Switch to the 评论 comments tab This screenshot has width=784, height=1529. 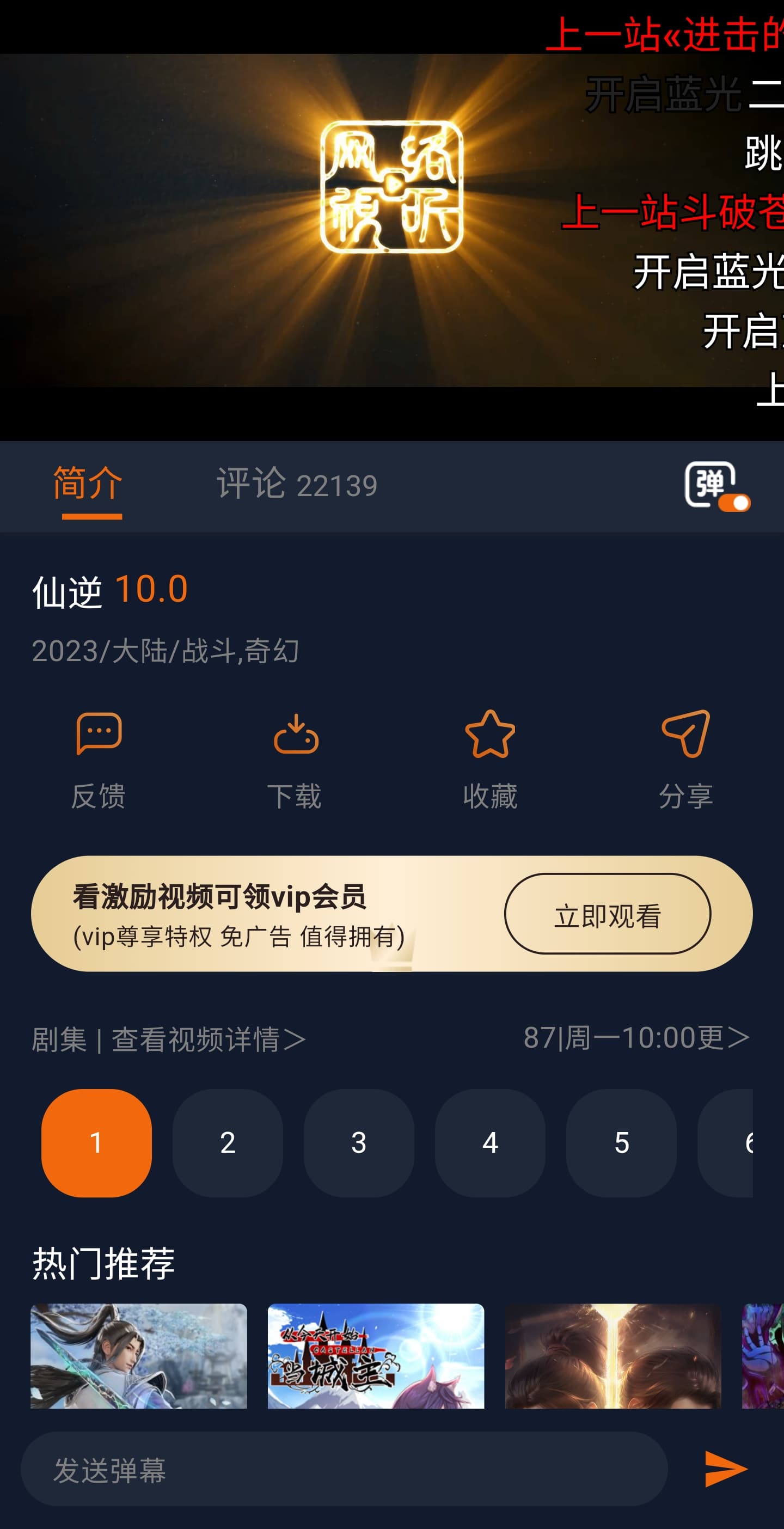click(296, 484)
